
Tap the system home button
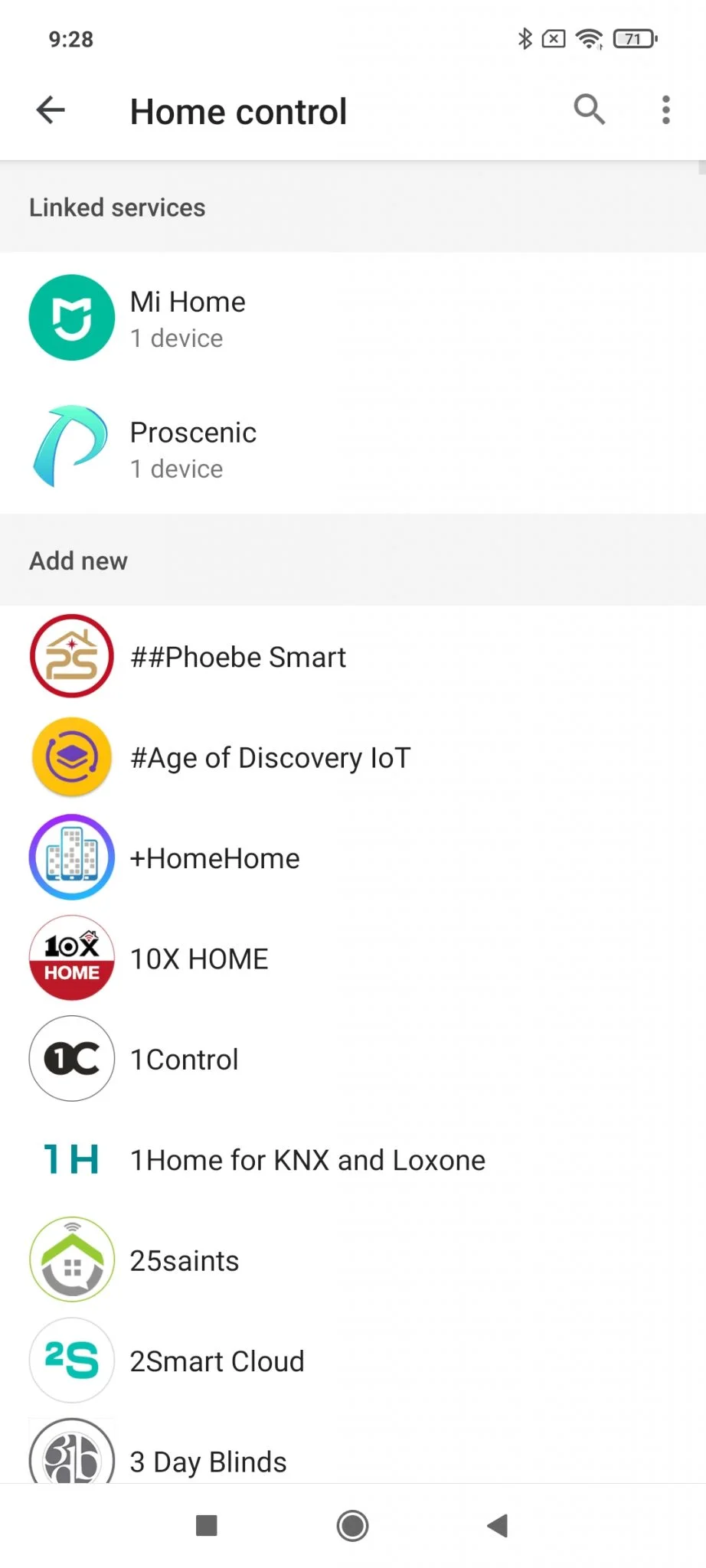point(352,1526)
